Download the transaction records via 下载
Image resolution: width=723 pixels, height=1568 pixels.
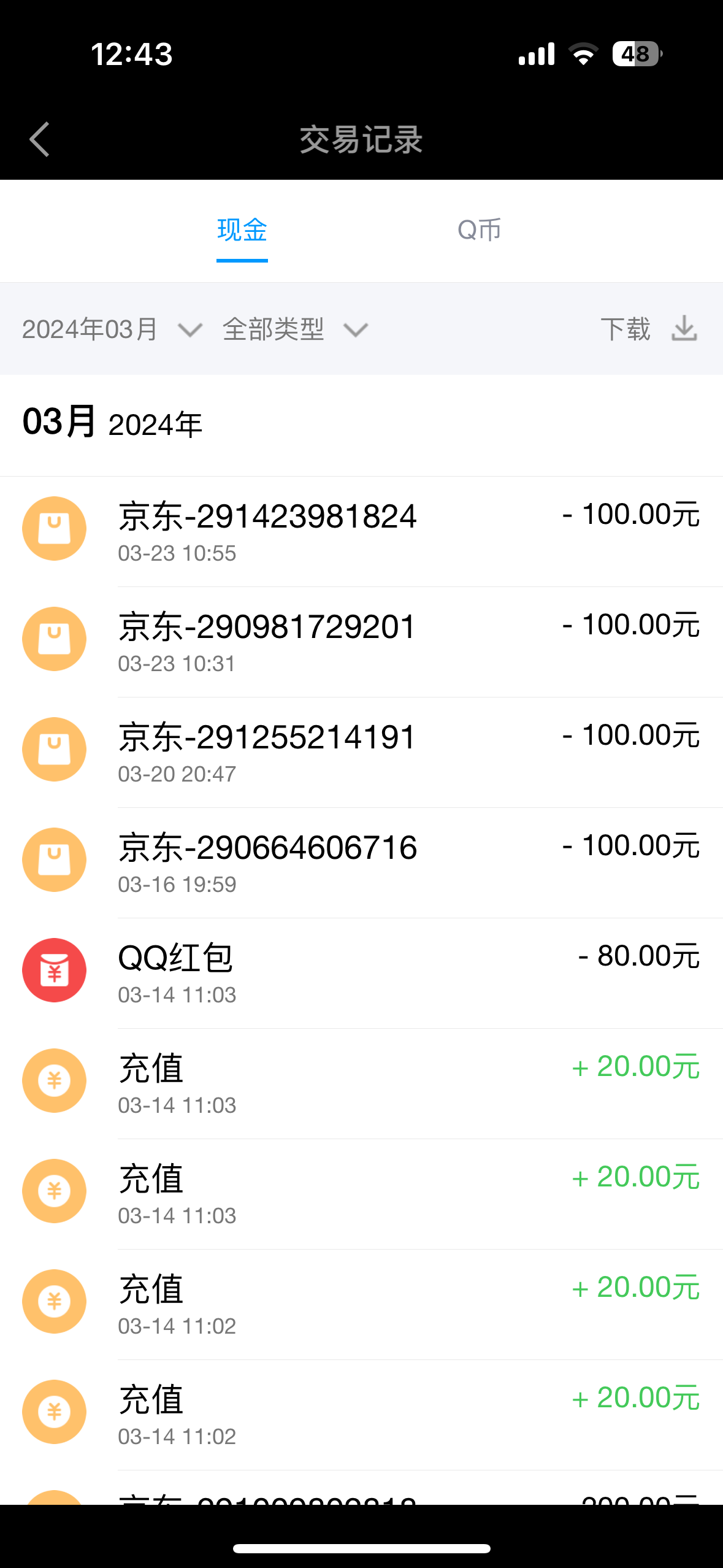point(648,329)
